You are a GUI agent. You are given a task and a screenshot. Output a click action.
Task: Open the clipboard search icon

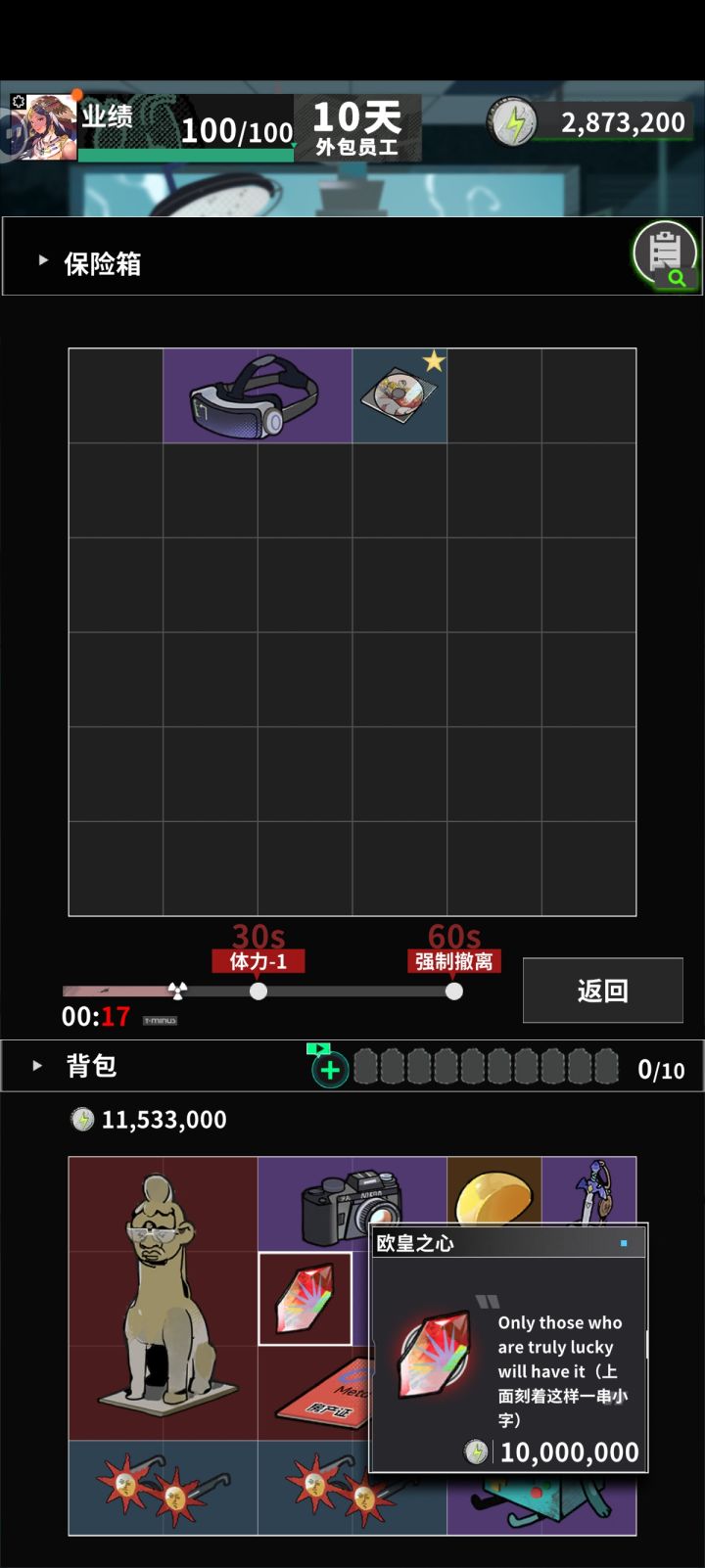[x=666, y=255]
